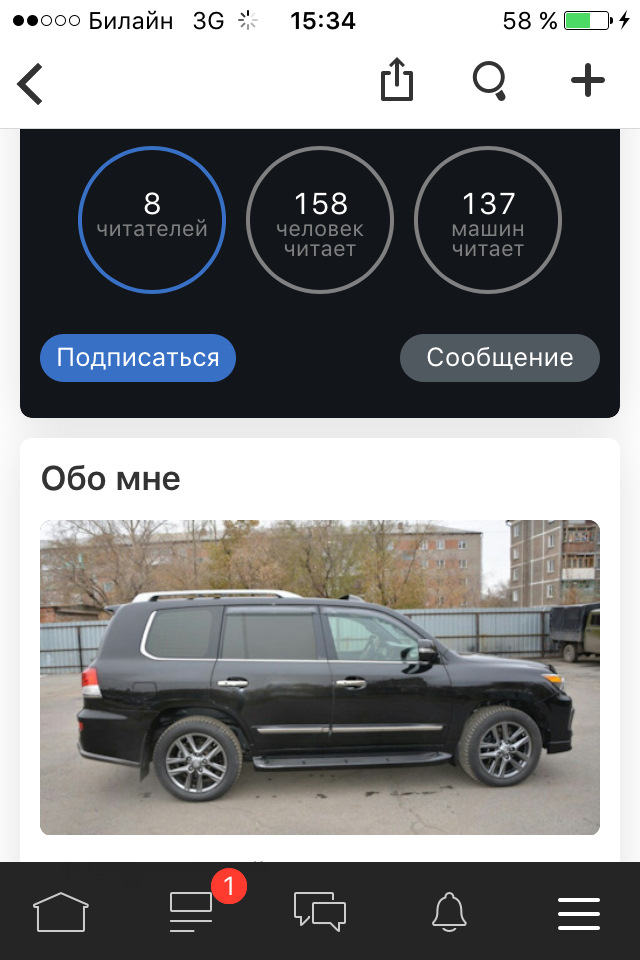Open the black SUV photo
640x960 pixels.
[x=320, y=677]
